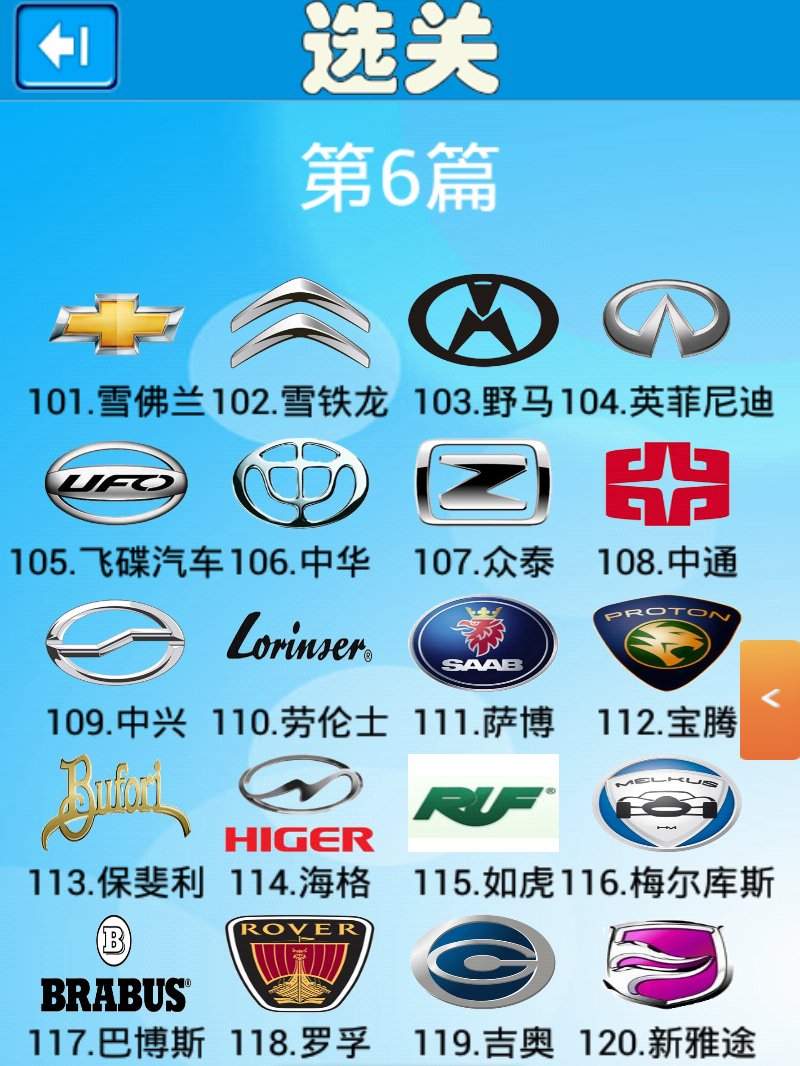Select level 106 中华
The height and width of the screenshot is (1066, 800).
tap(300, 482)
